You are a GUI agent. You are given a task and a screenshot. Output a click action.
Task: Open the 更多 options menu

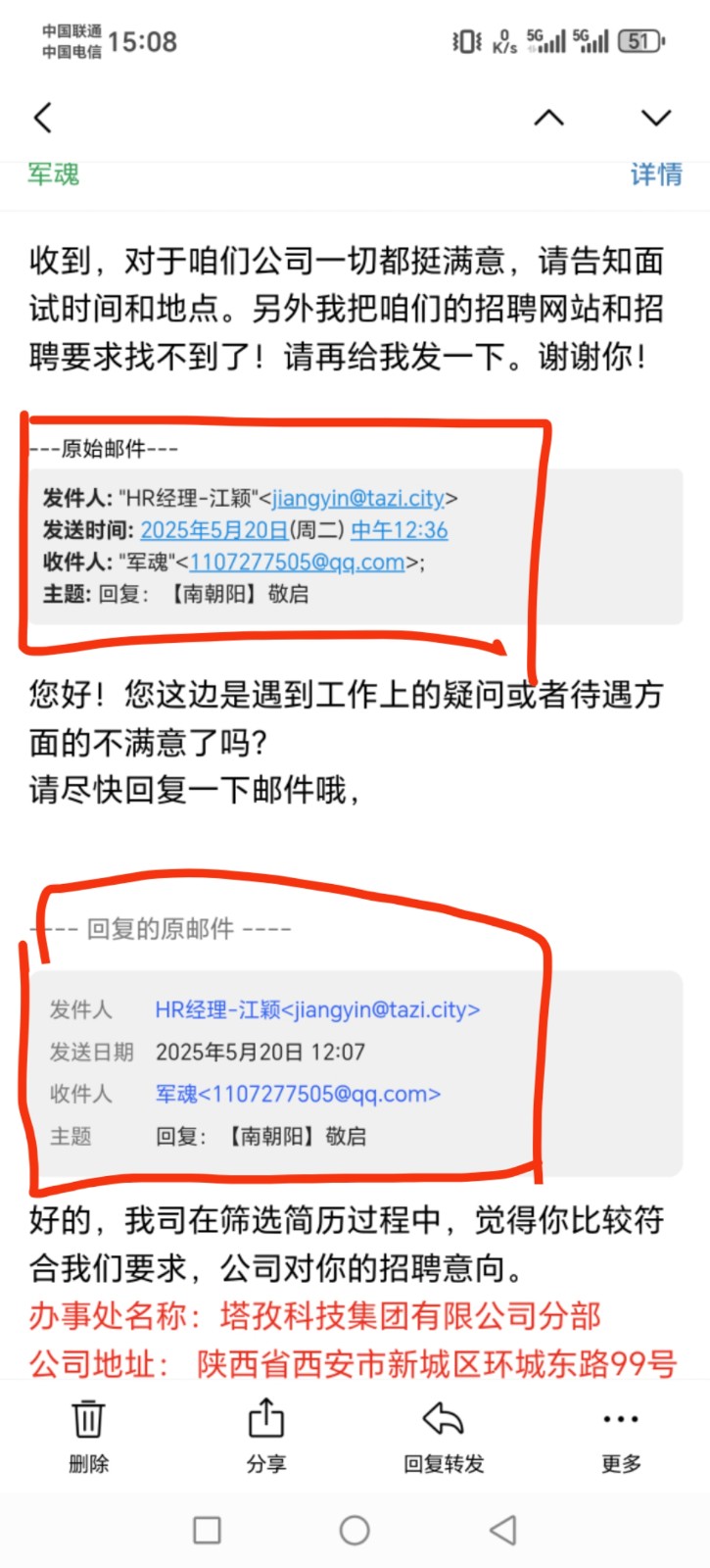621,1438
